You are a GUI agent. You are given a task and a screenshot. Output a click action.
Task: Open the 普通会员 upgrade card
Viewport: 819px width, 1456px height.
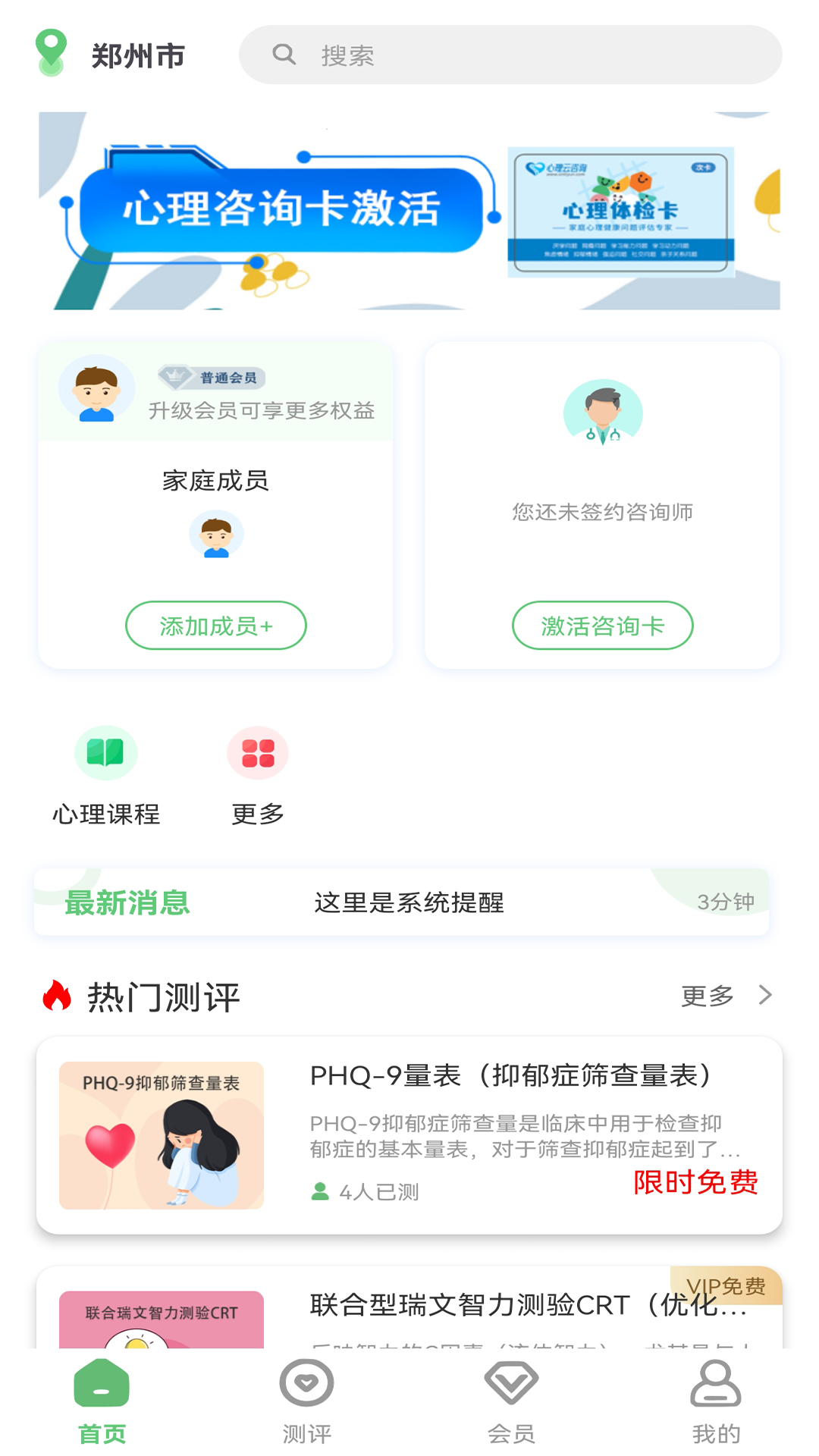tap(216, 393)
